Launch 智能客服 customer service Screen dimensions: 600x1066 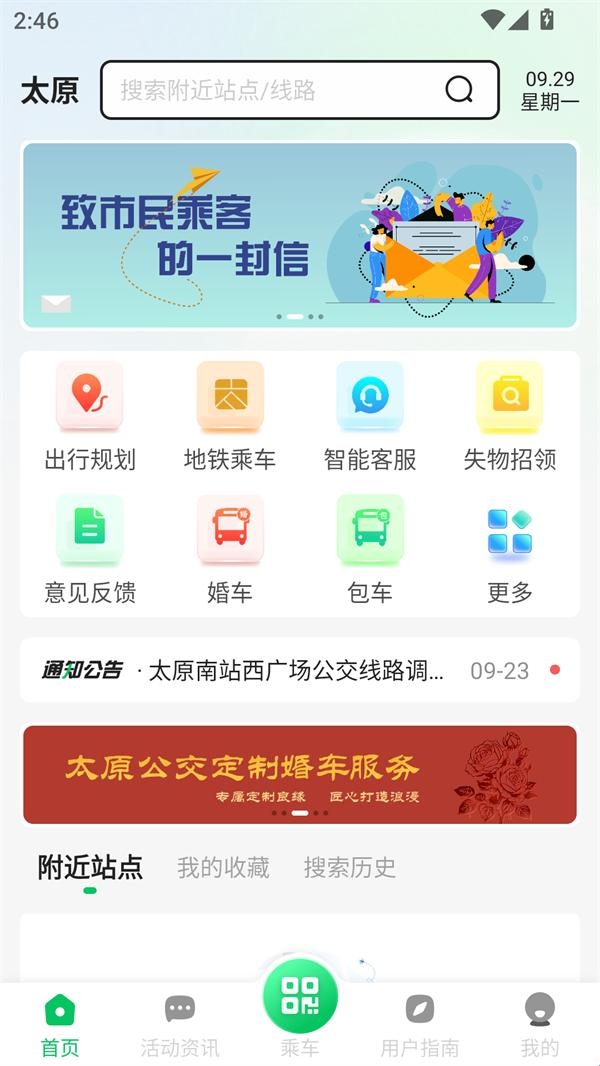pos(370,416)
